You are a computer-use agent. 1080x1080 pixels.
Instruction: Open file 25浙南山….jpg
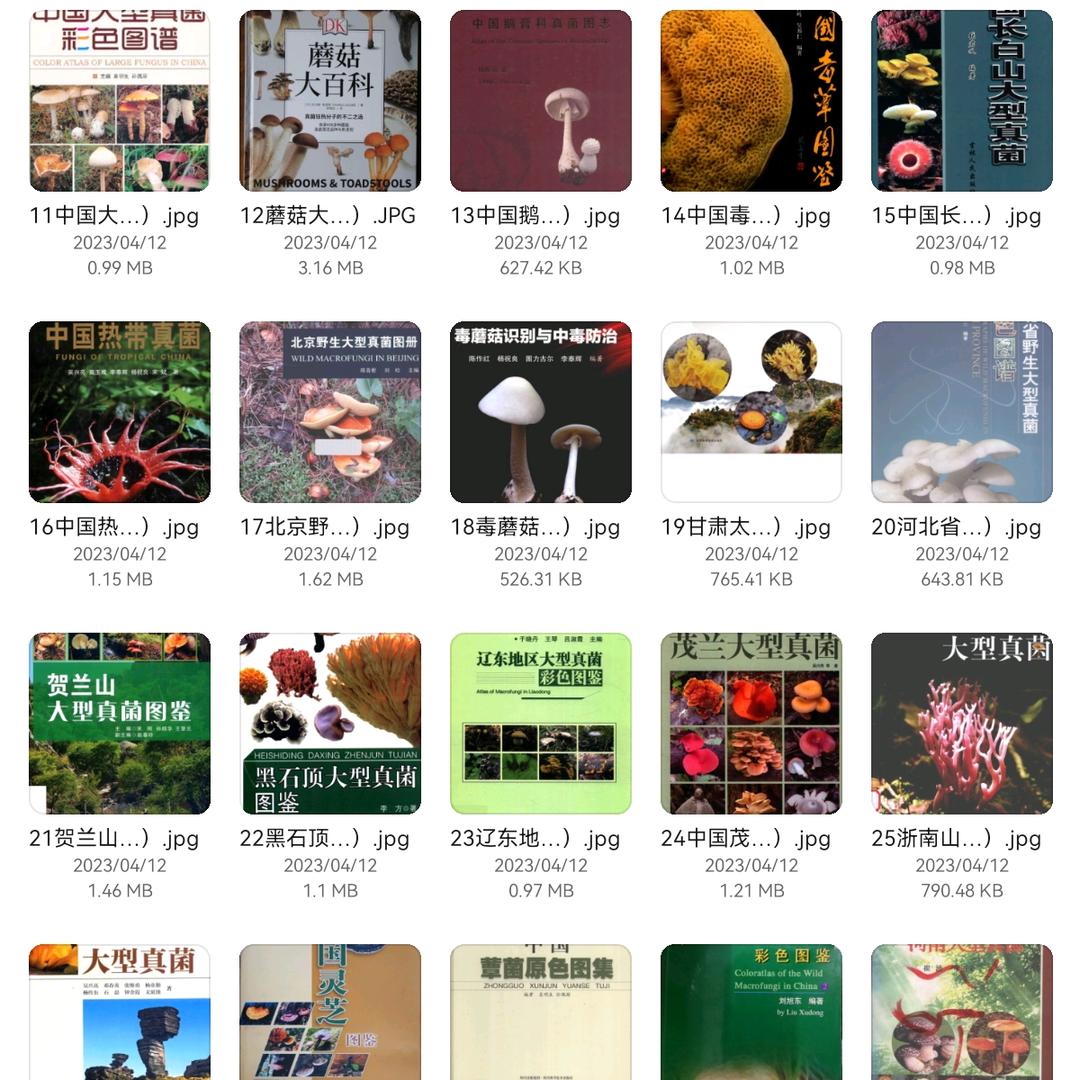tap(962, 723)
